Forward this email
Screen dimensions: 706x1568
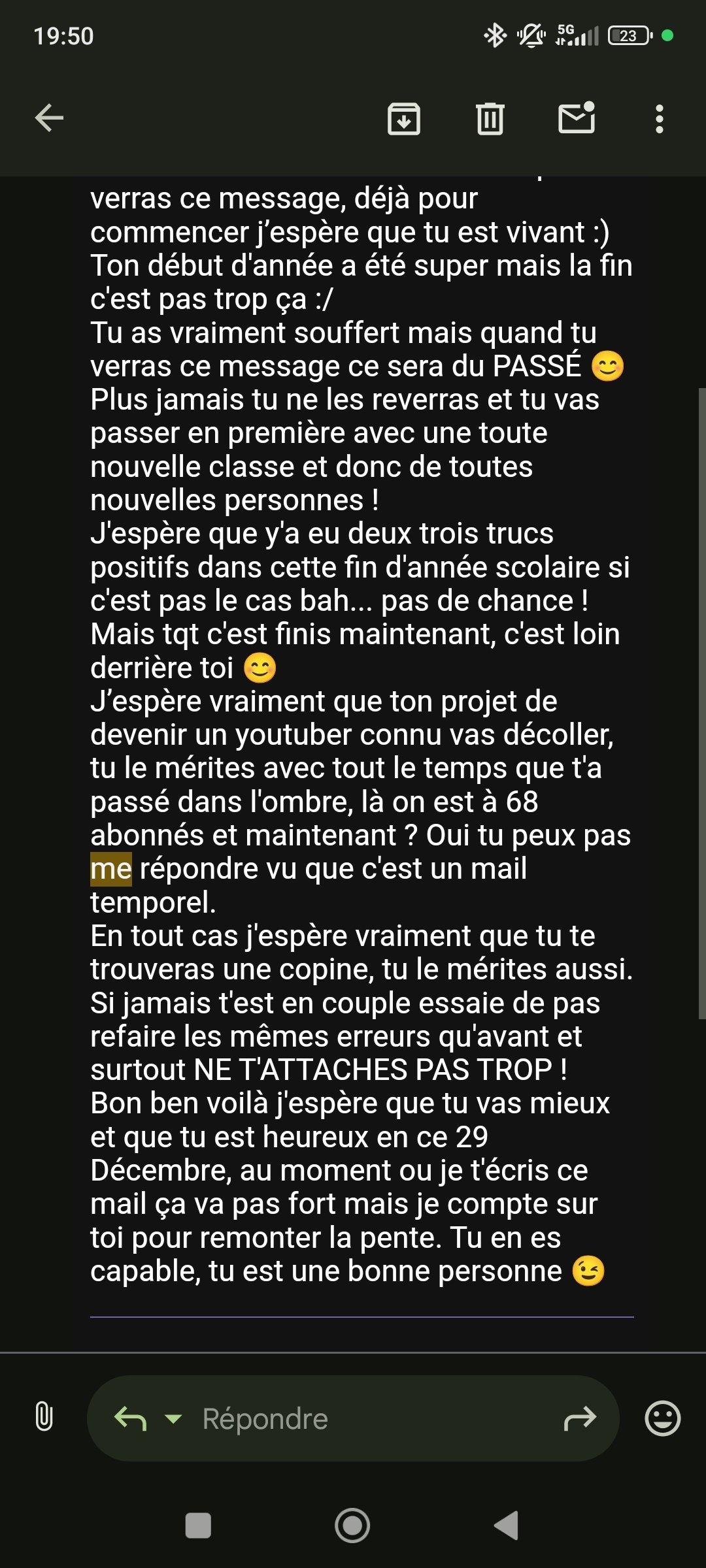point(580,1418)
